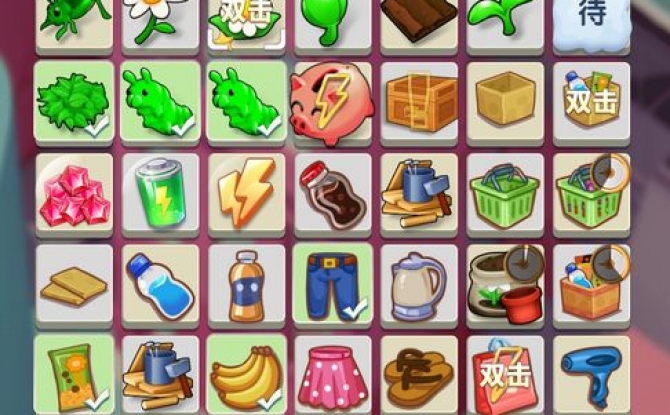Collect the golden lightning bolts
The width and height of the screenshot is (670, 415).
tap(245, 189)
